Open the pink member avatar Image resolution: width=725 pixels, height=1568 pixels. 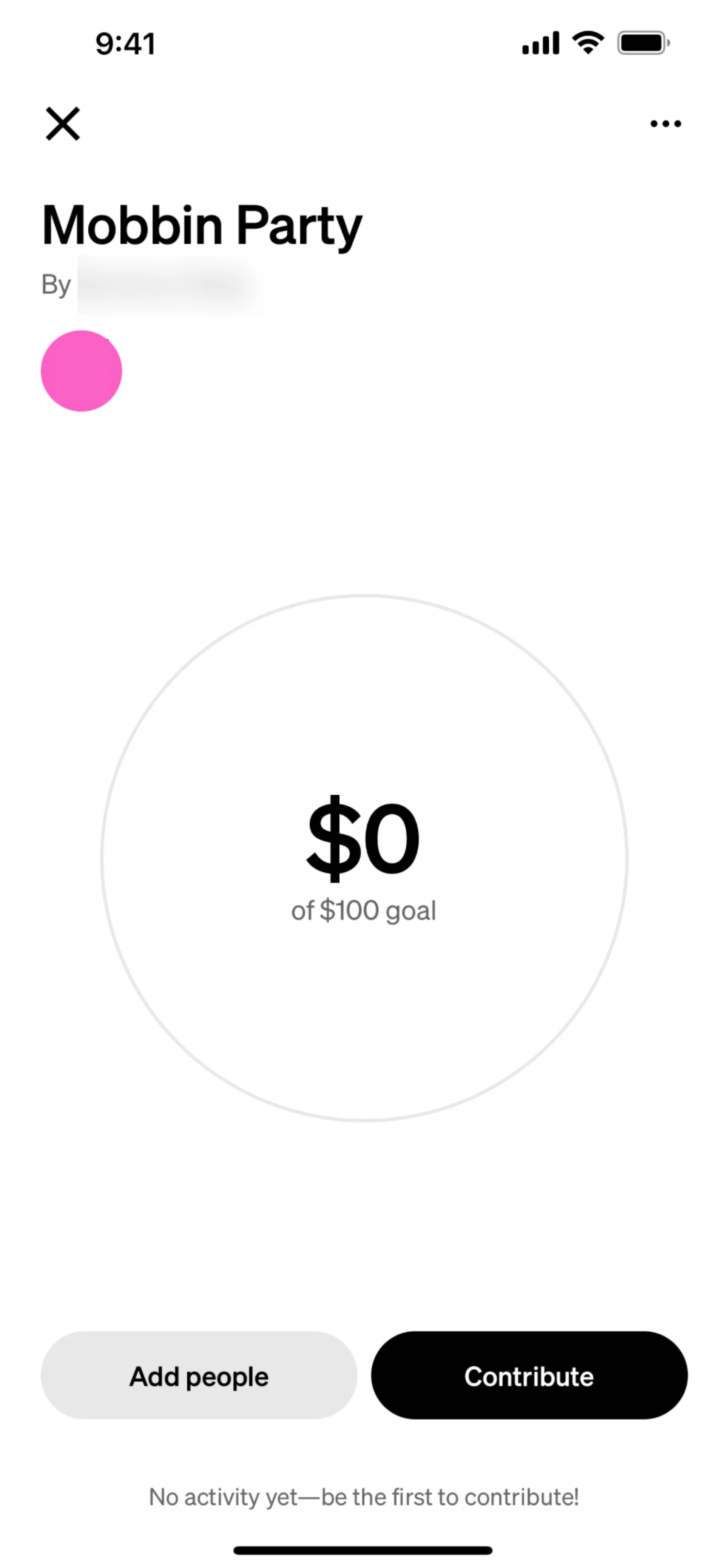(82, 371)
